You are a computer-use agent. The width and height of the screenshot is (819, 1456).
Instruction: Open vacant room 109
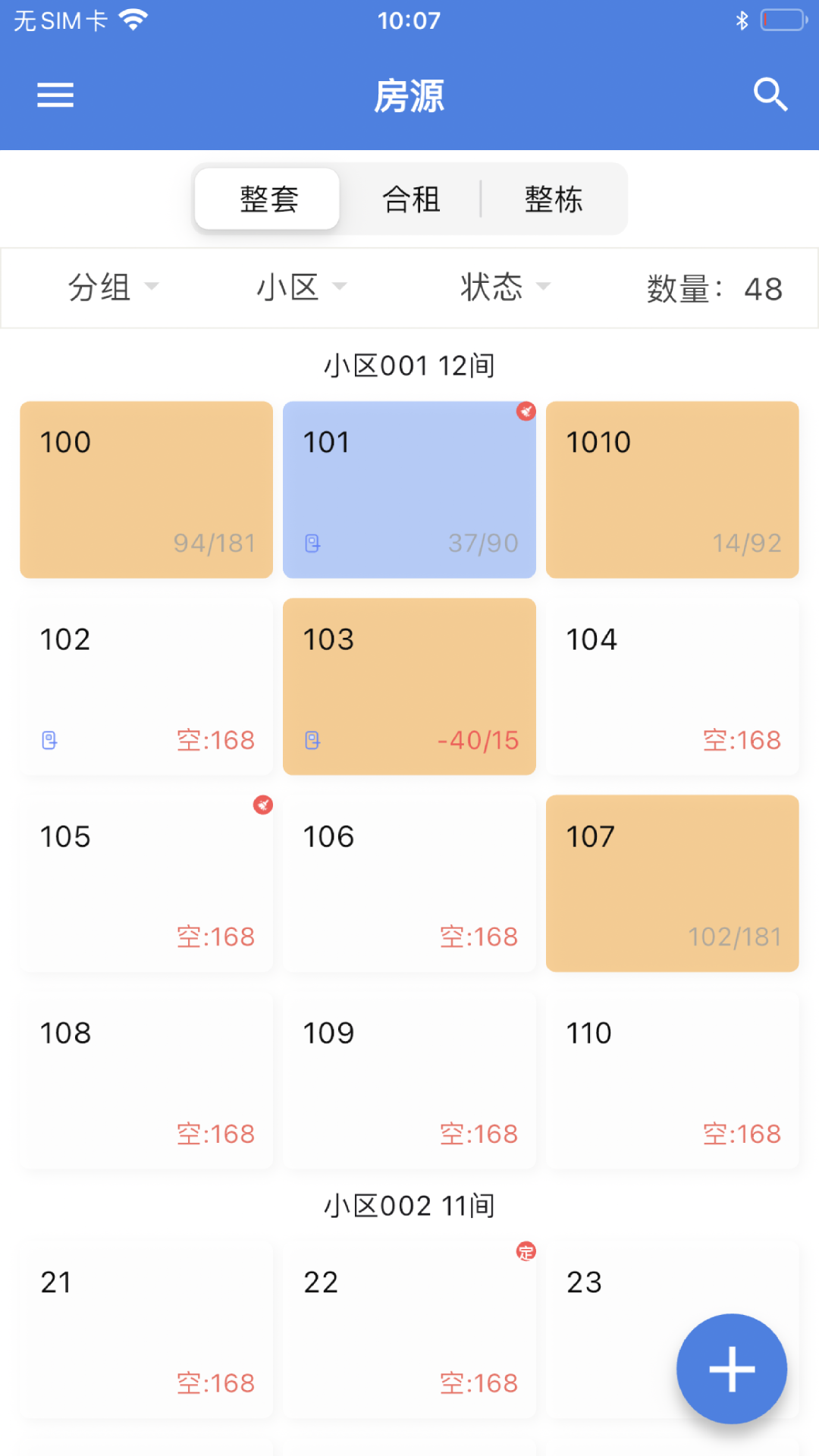point(409,1081)
